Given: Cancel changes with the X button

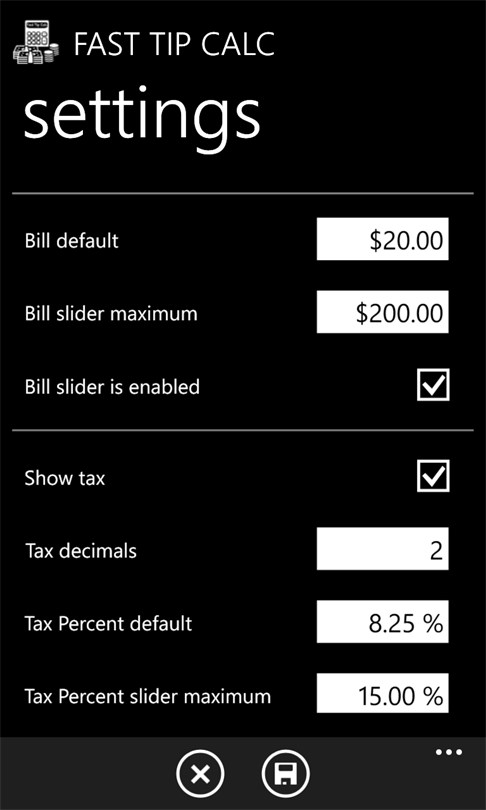Looking at the screenshot, I should tap(200, 774).
